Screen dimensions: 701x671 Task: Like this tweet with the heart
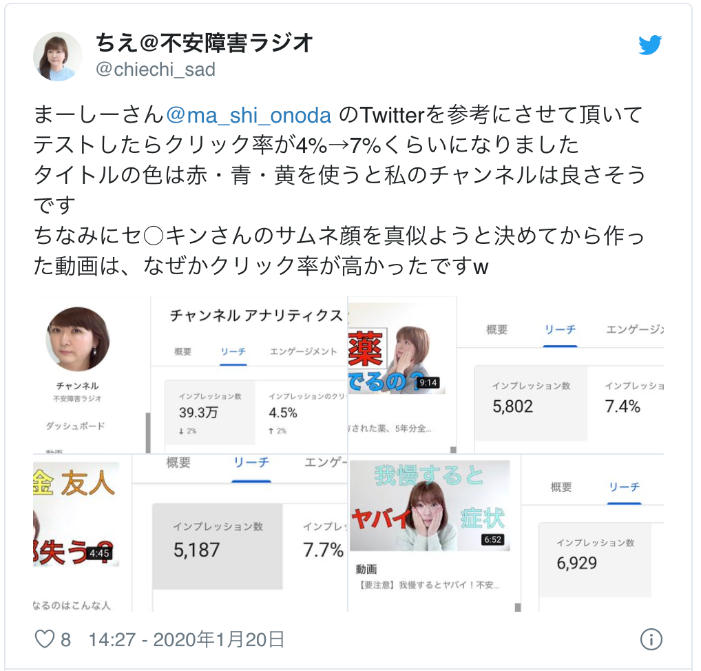(x=45, y=638)
